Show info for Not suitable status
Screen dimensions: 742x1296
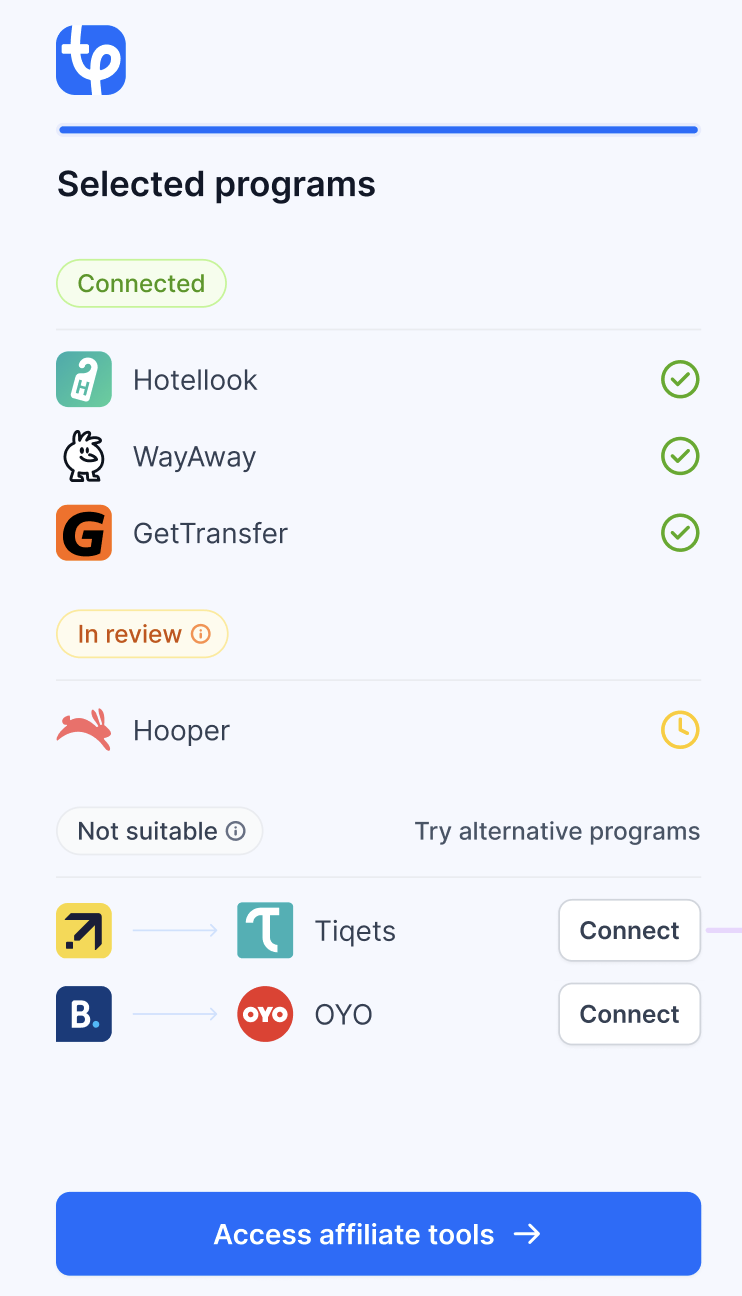click(236, 831)
